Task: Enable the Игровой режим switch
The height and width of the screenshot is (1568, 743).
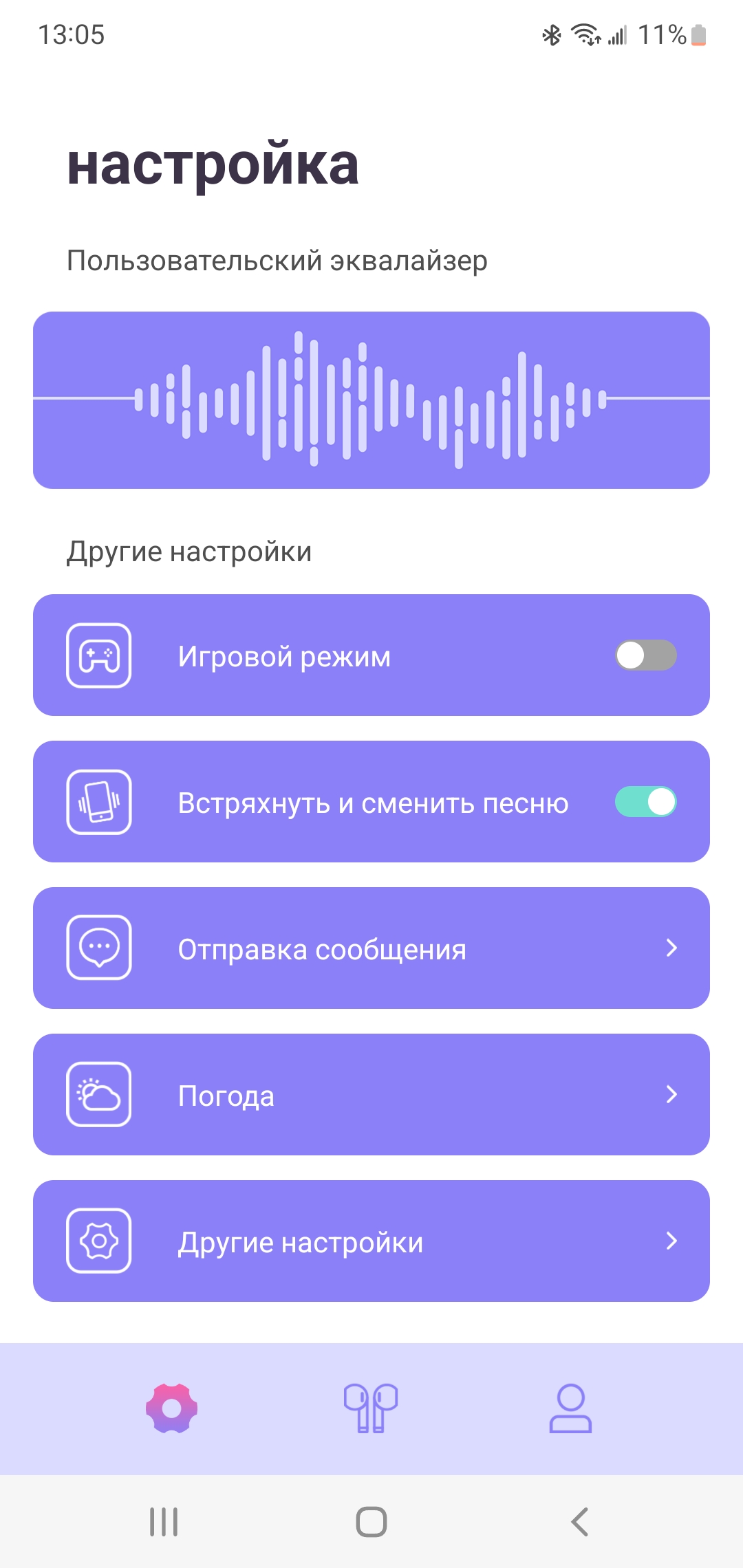Action: 645,655
